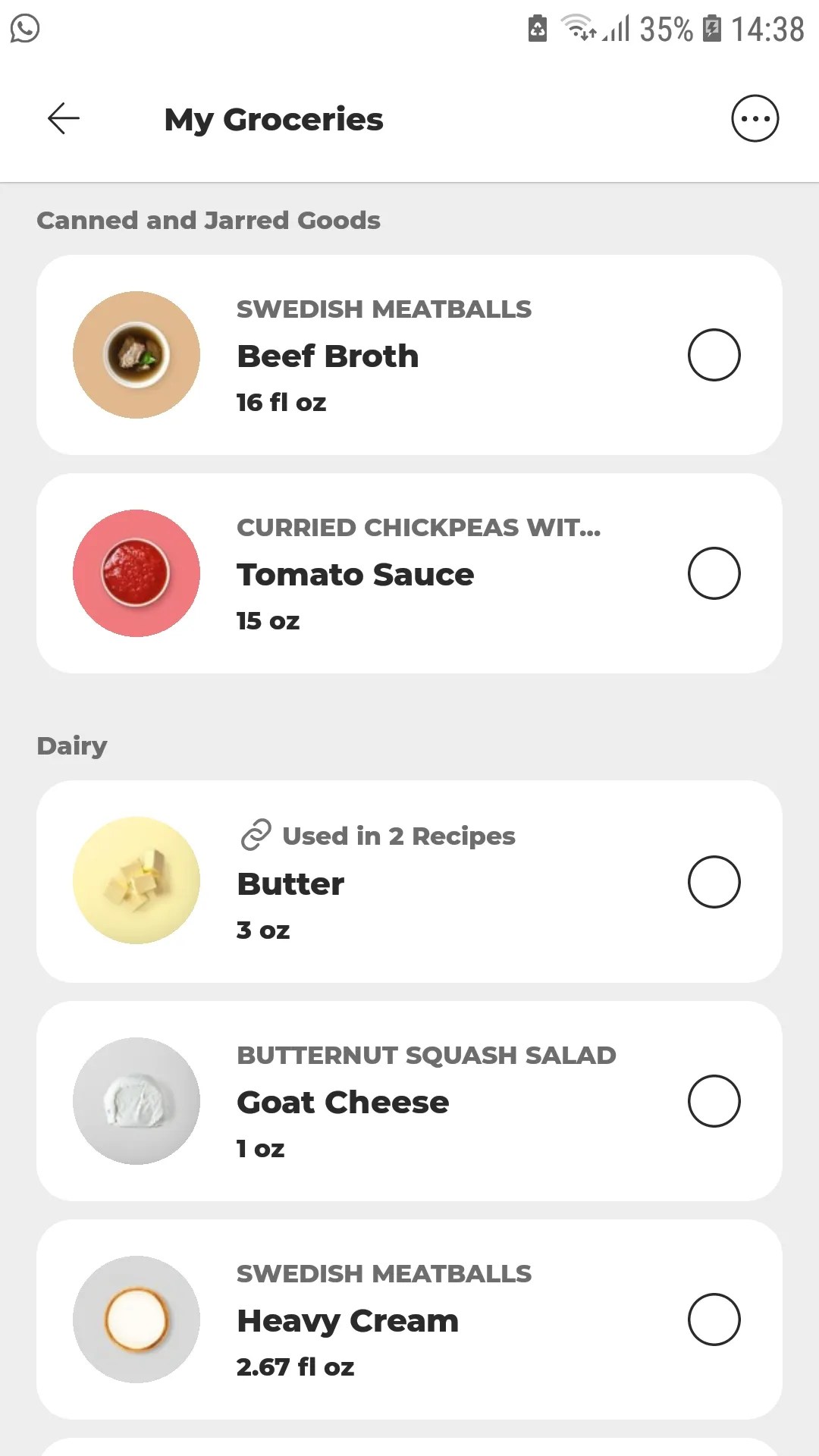819x1456 pixels.
Task: Check off Heavy Cream from the list
Action: pyautogui.click(x=714, y=1319)
